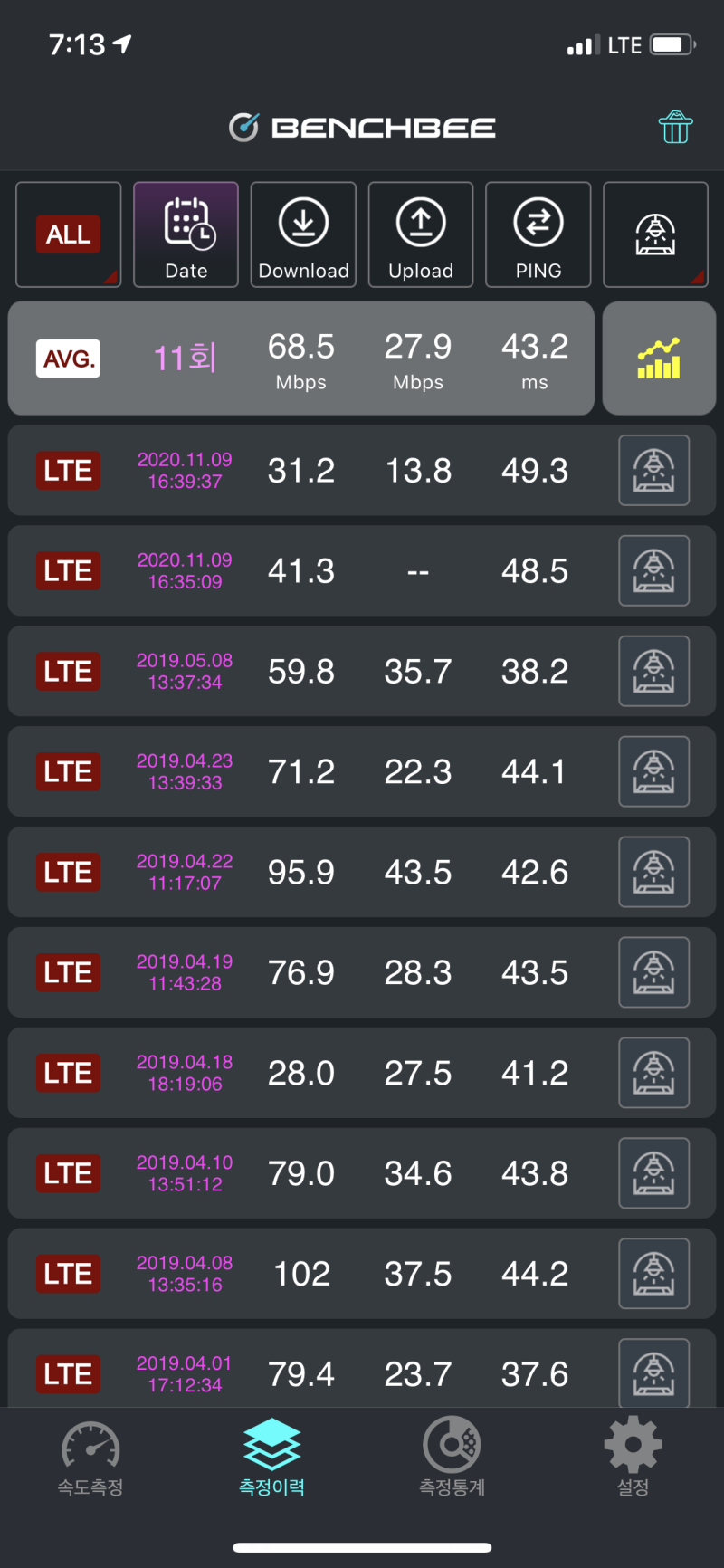
Task: Open the trash icon to delete history
Action: [673, 127]
